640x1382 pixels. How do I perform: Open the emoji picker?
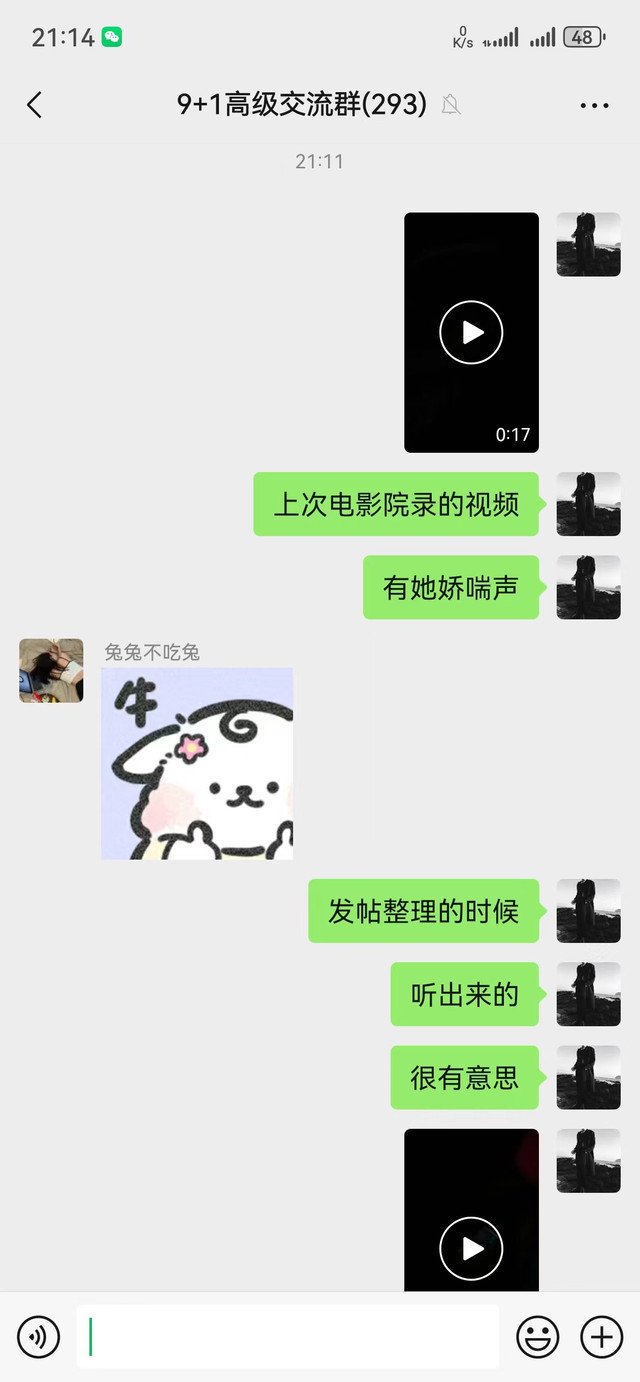pos(537,1337)
